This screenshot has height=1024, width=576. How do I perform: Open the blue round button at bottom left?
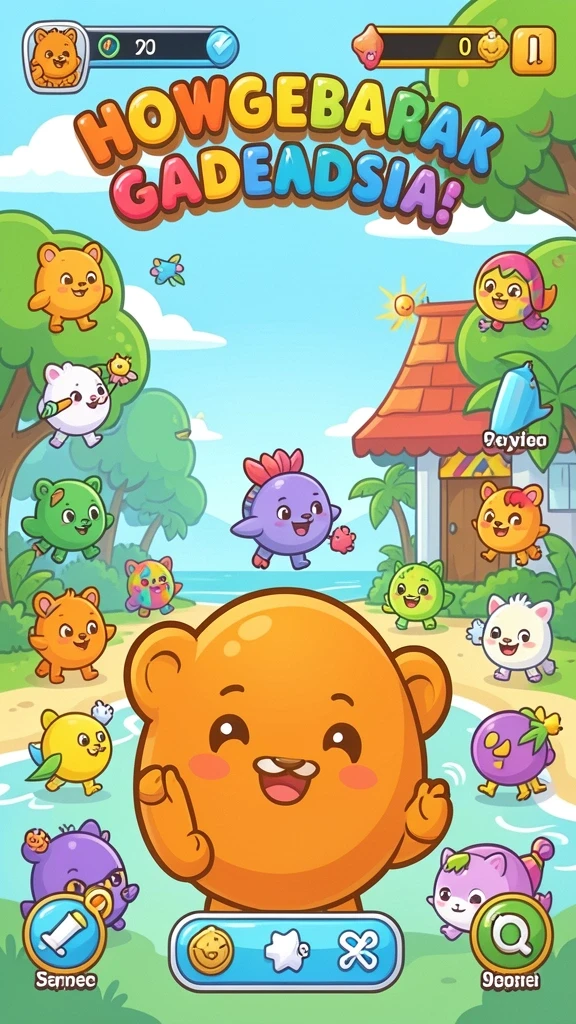[64, 935]
